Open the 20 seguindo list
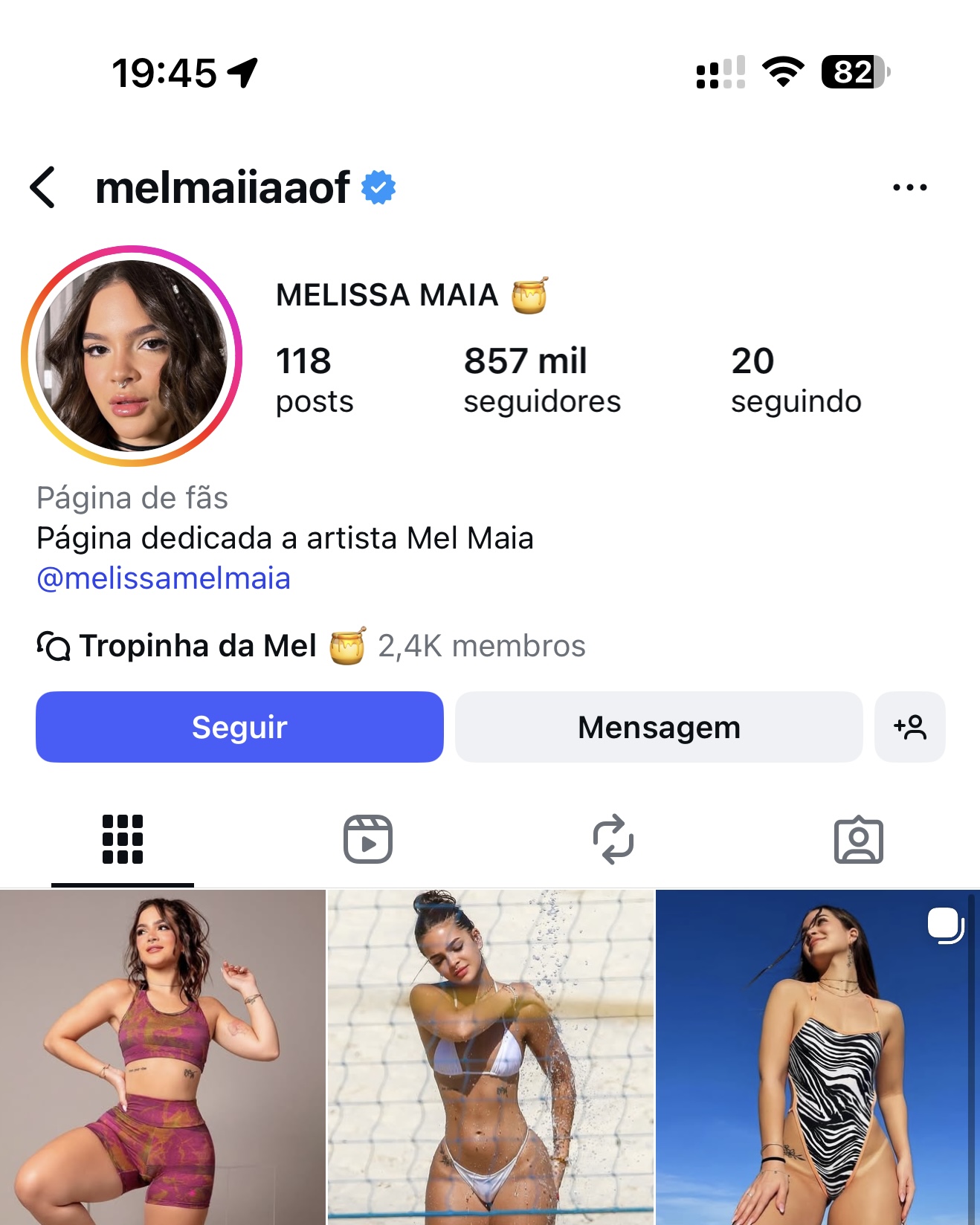Screen dimensions: 980x1225 (796, 380)
